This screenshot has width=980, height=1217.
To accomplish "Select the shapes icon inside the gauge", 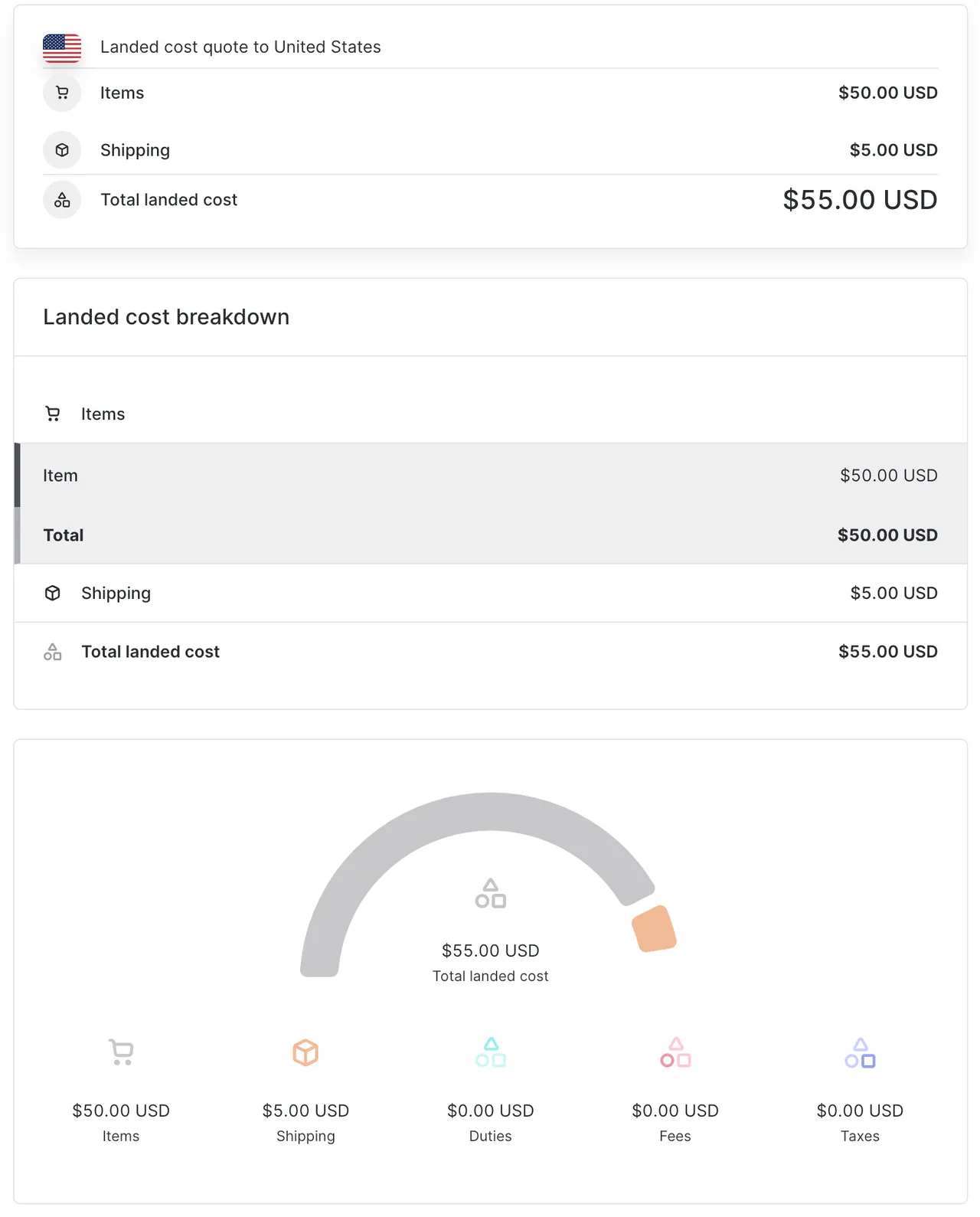I will pos(490,892).
